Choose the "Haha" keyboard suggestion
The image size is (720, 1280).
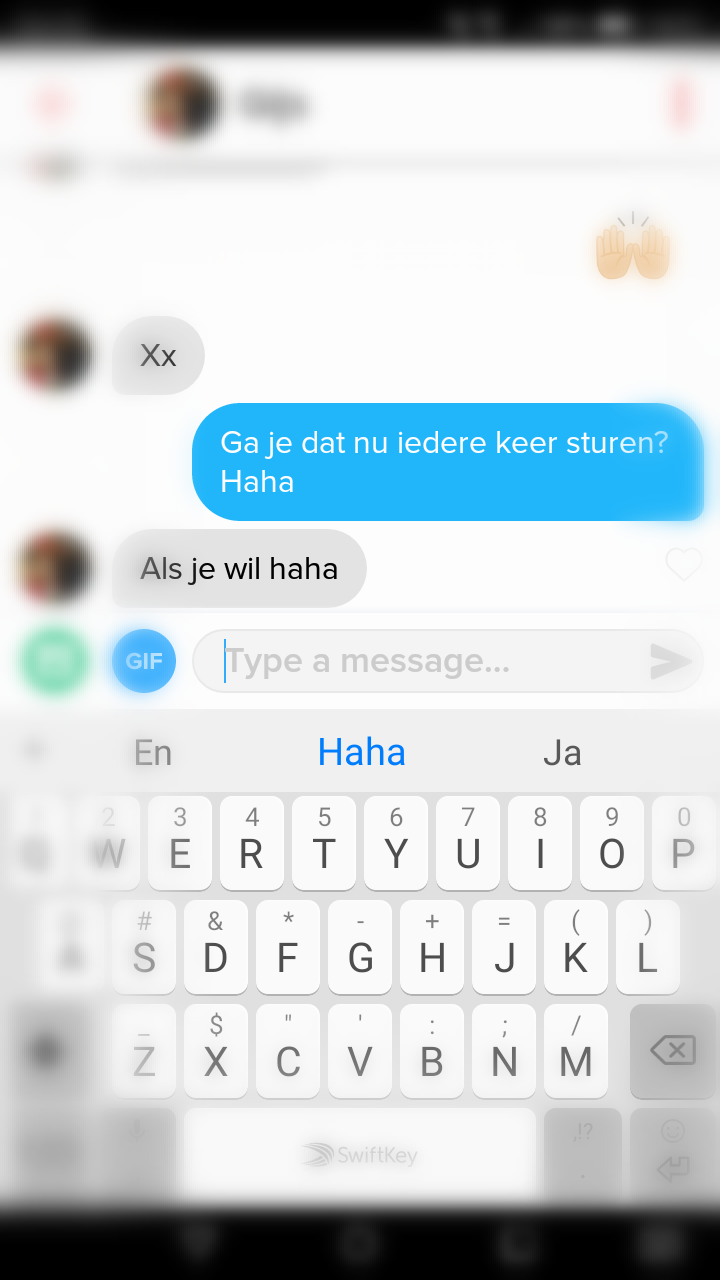[x=361, y=752]
